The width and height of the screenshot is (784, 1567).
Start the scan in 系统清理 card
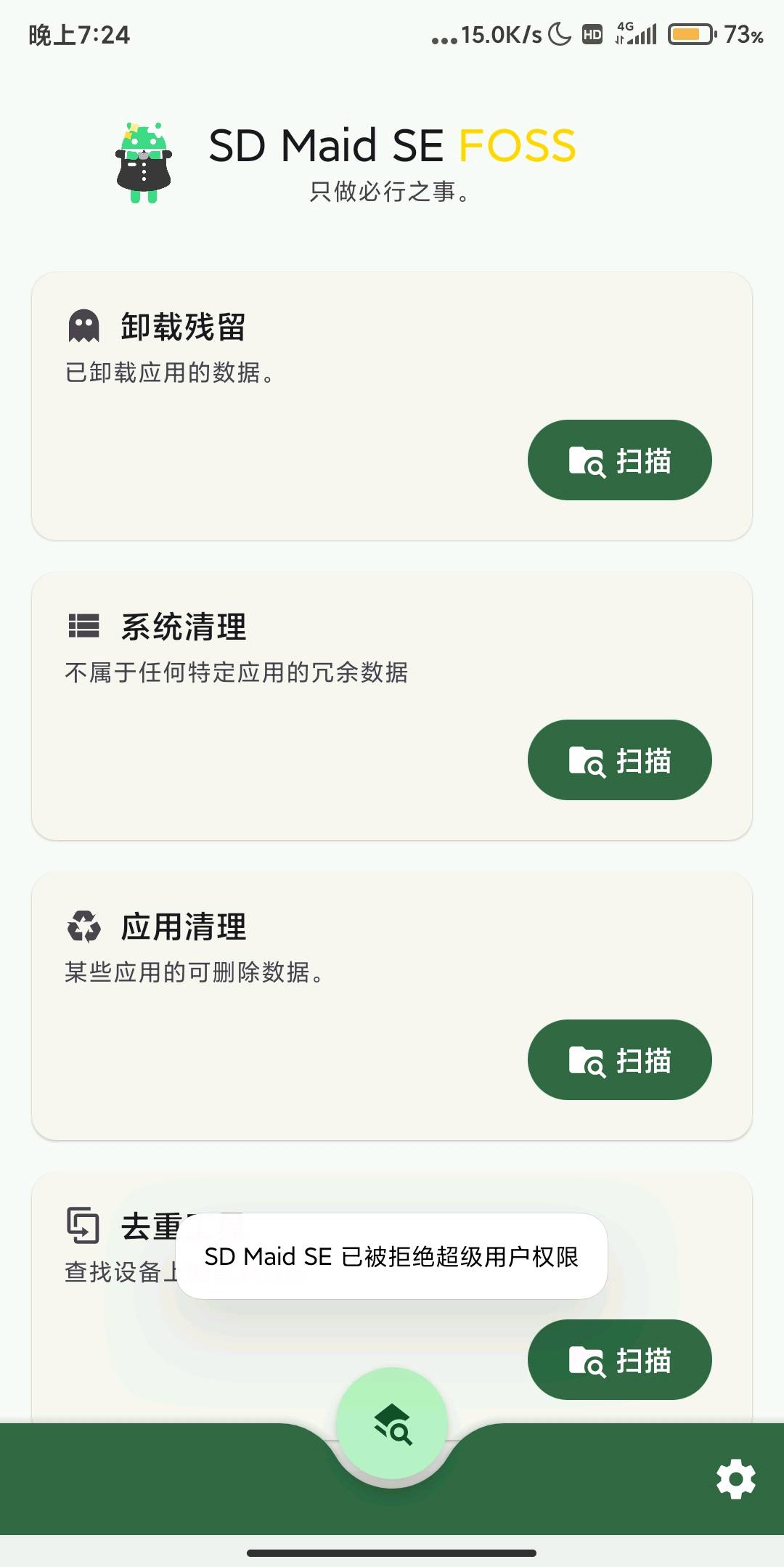(619, 760)
